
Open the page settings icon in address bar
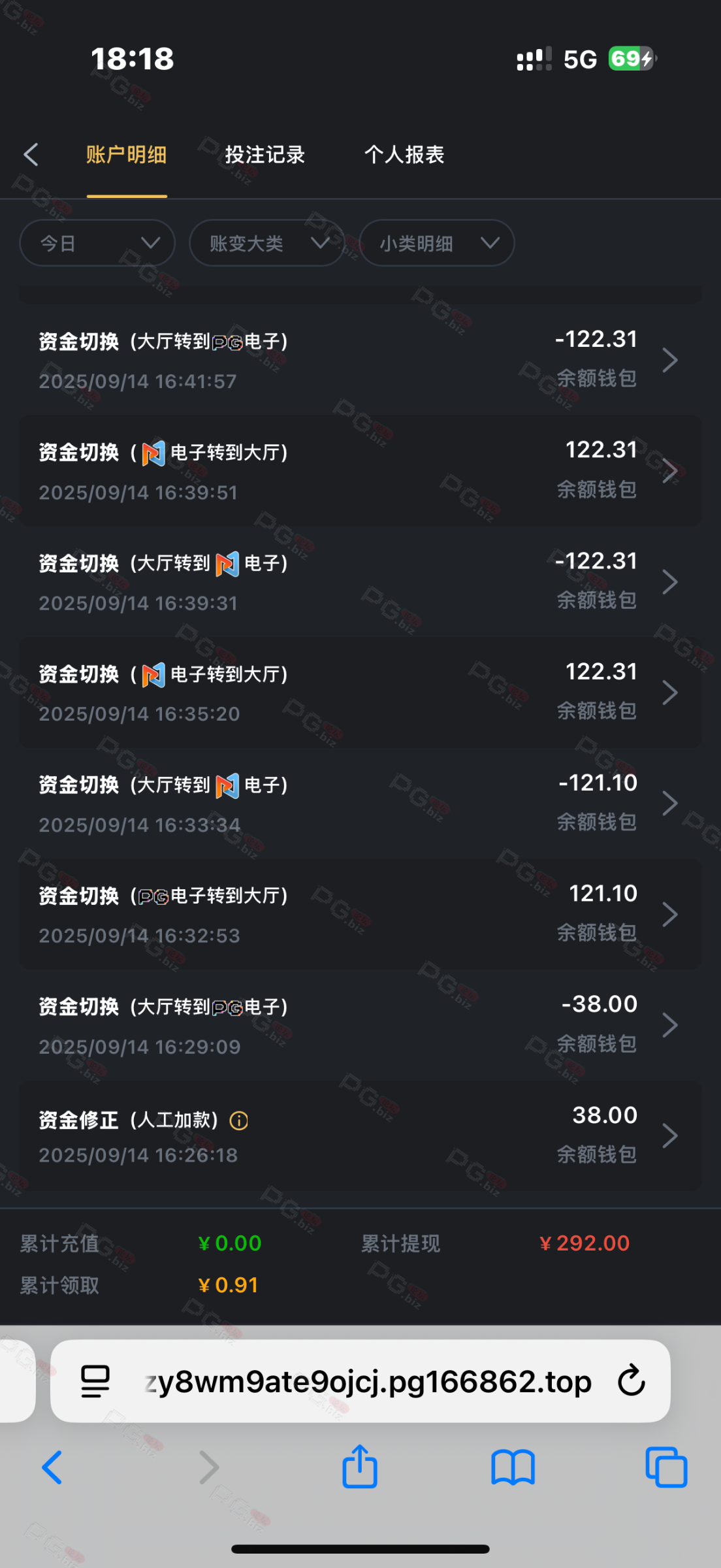(x=95, y=1381)
